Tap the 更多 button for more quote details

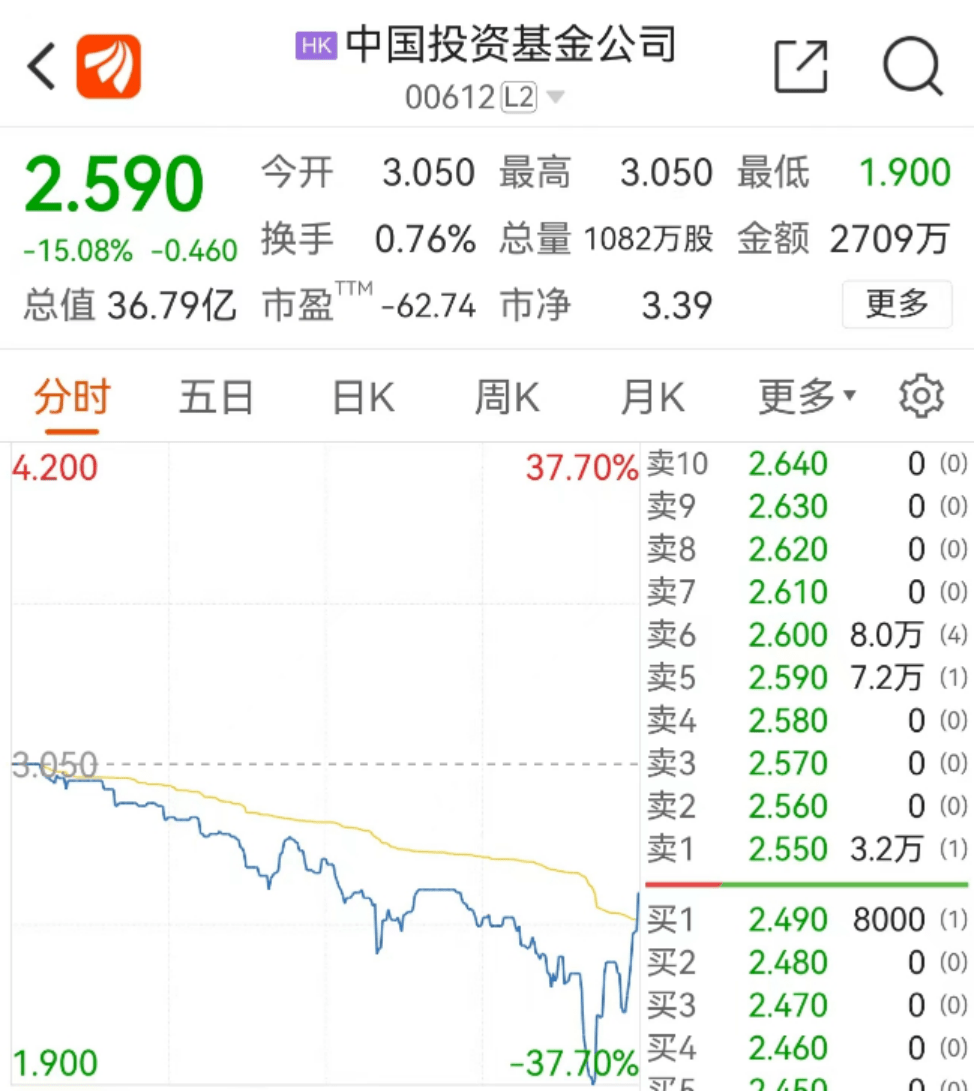click(896, 304)
